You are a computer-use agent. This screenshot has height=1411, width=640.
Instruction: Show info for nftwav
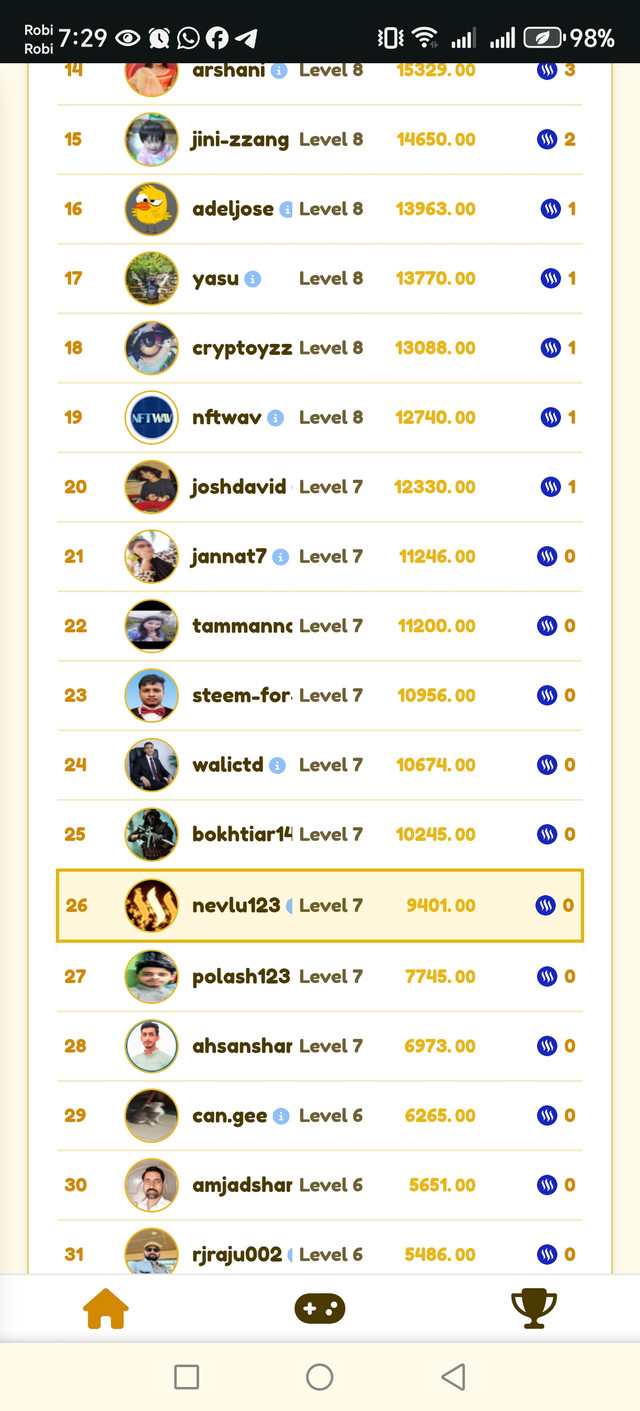click(275, 418)
